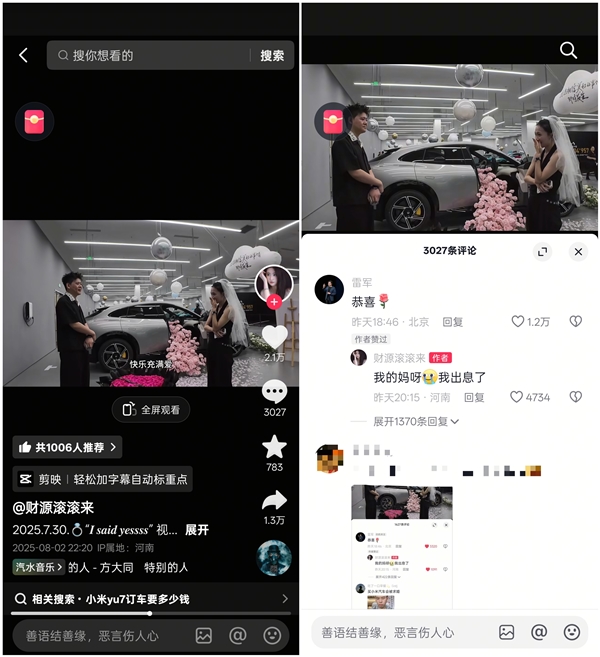Expand the comments panel to full screen
Image resolution: width=600 pixels, height=657 pixels.
click(x=542, y=252)
